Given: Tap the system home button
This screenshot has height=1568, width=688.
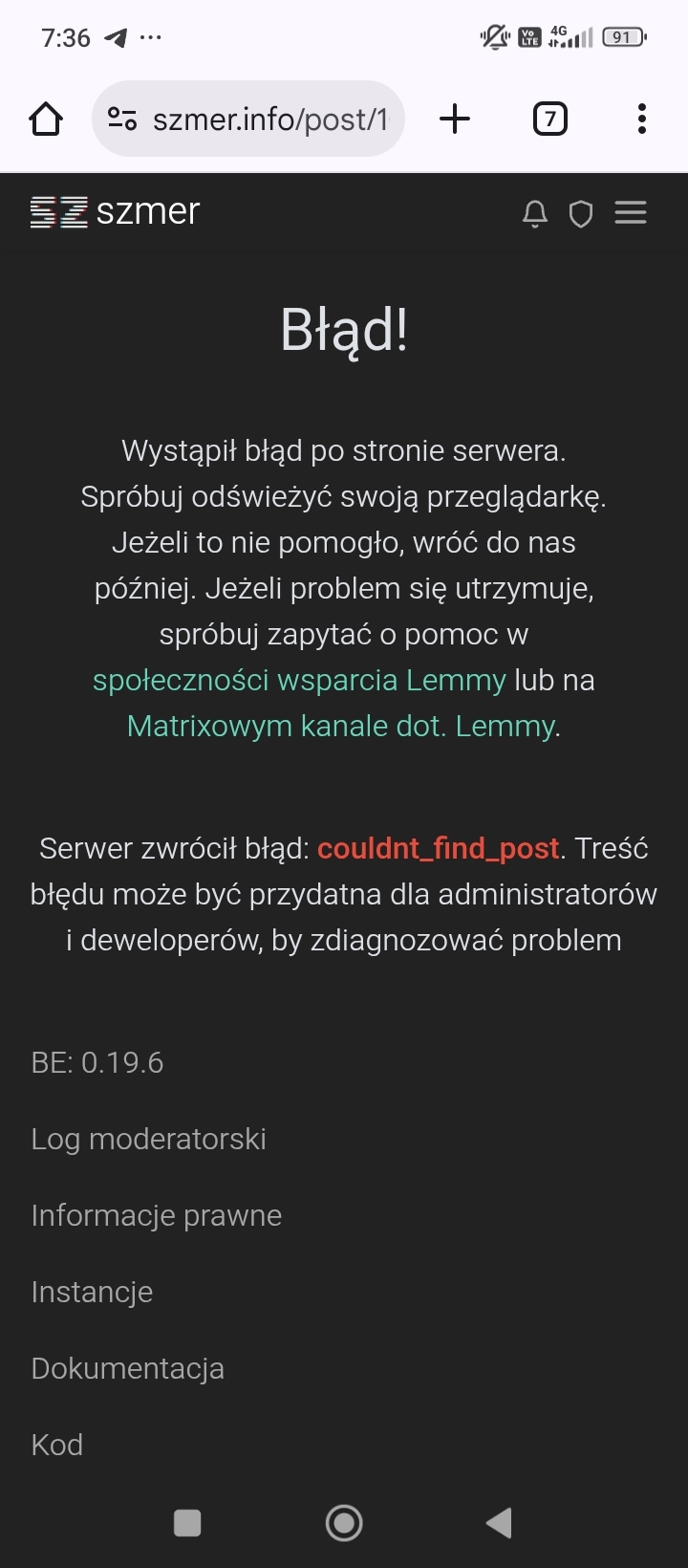Looking at the screenshot, I should tap(344, 1522).
